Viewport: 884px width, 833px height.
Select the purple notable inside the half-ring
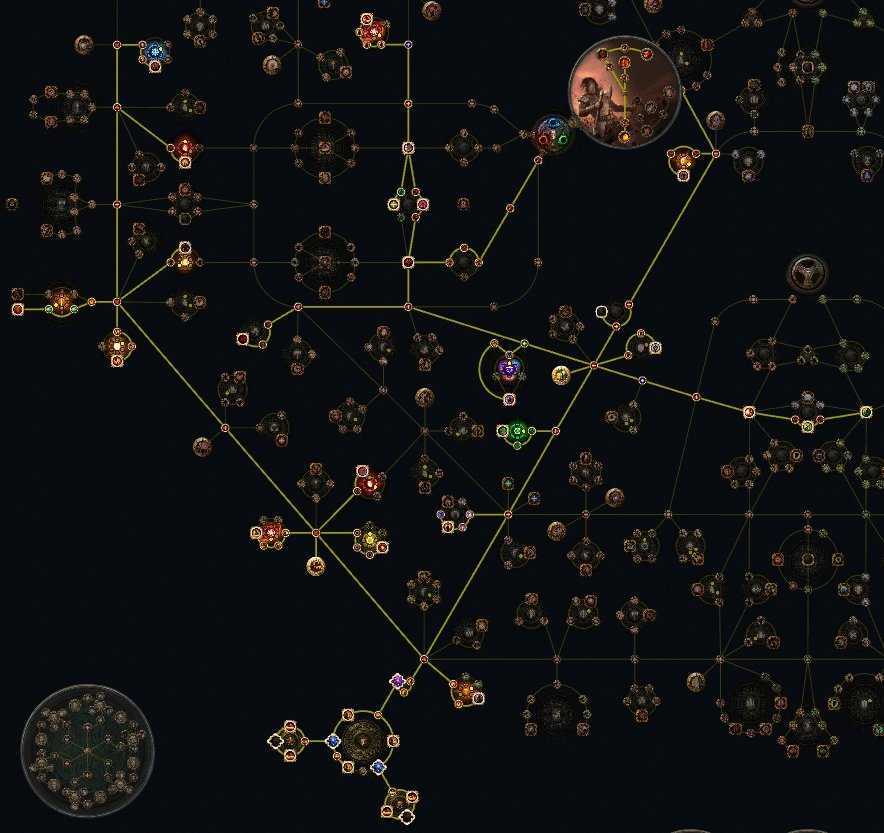pos(509,370)
